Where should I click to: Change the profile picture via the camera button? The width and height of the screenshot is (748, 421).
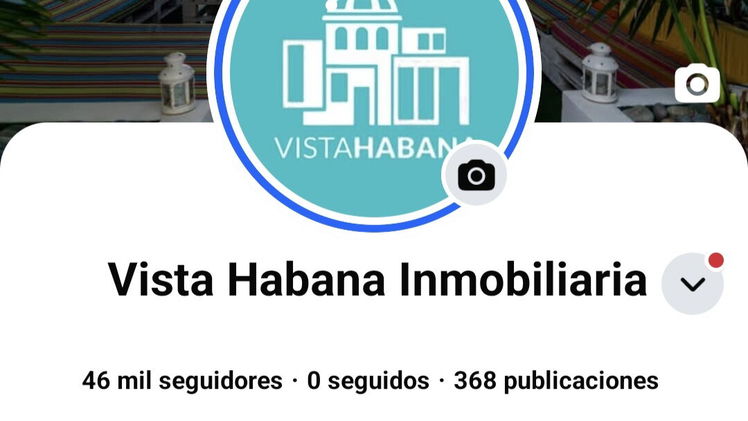pos(476,175)
